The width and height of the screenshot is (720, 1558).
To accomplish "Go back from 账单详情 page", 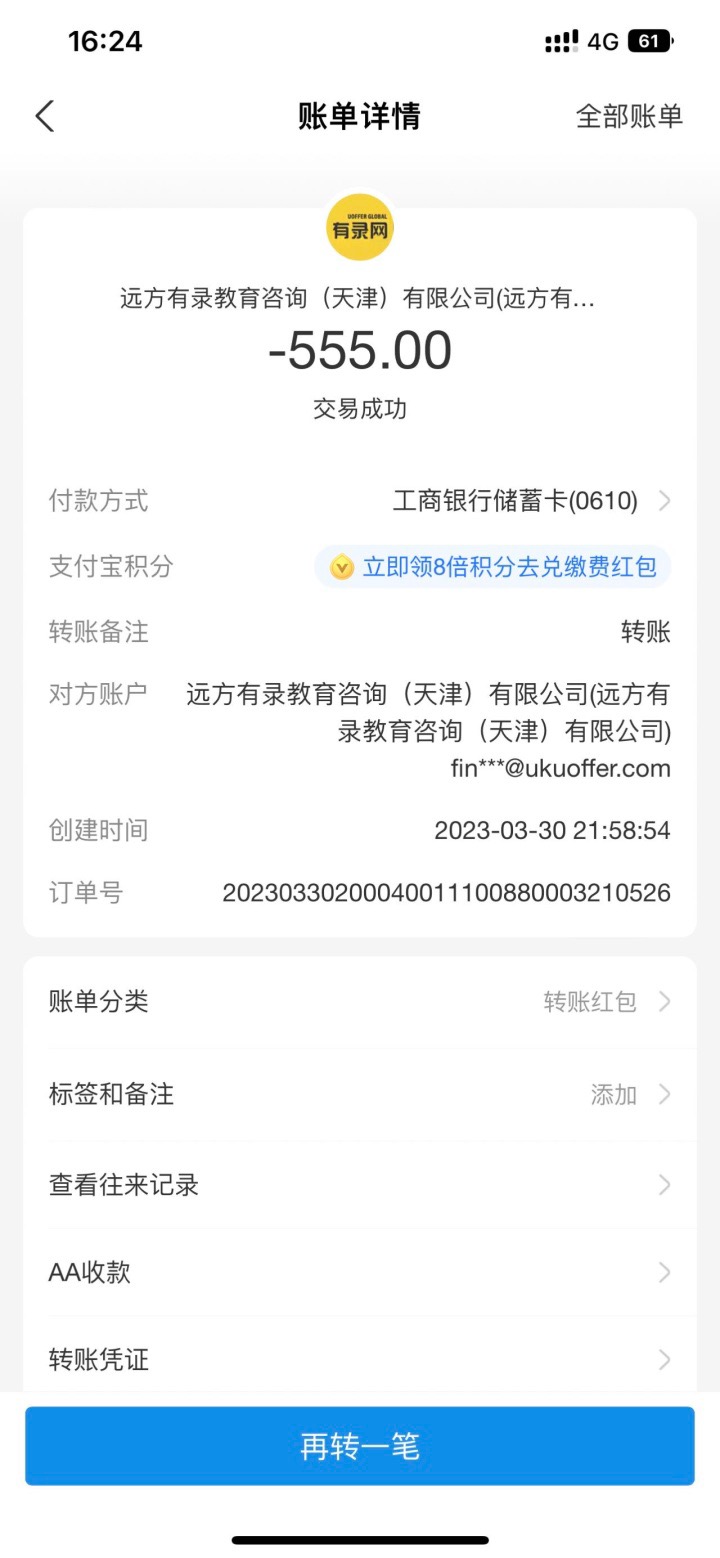I will [x=45, y=116].
